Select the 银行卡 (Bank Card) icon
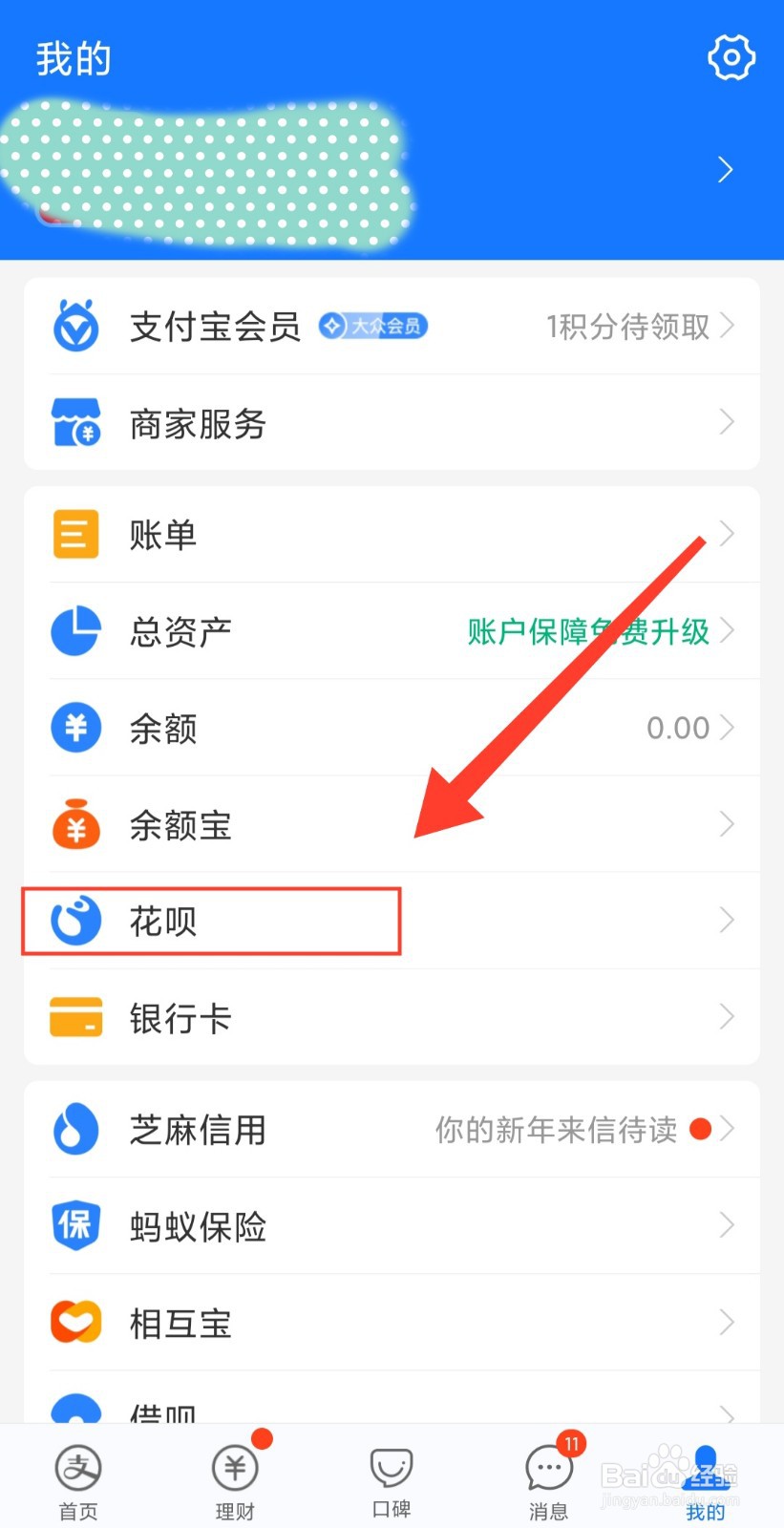 tap(74, 1016)
